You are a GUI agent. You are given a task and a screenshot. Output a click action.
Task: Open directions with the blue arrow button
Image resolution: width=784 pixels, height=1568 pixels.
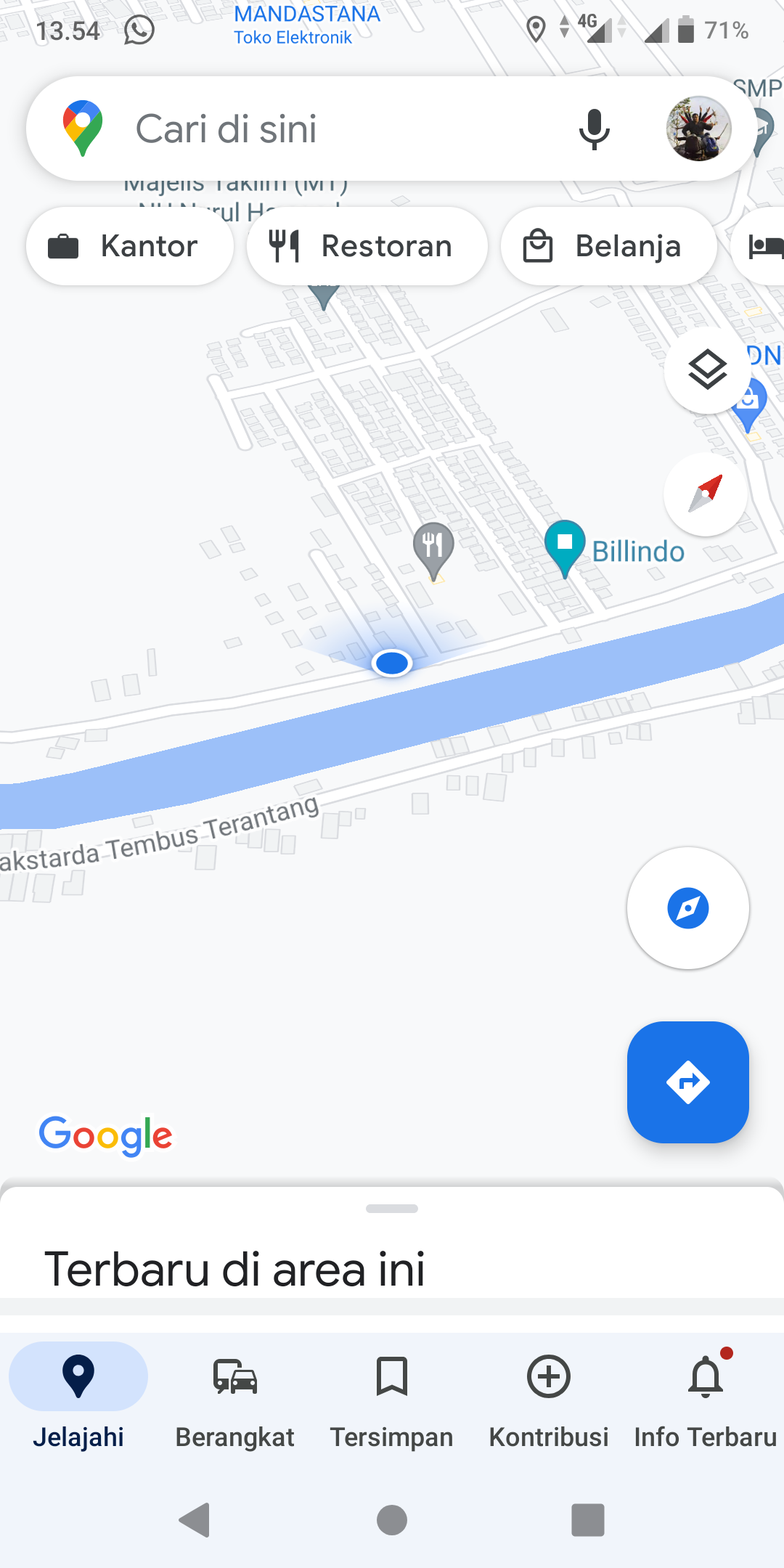click(x=687, y=1082)
